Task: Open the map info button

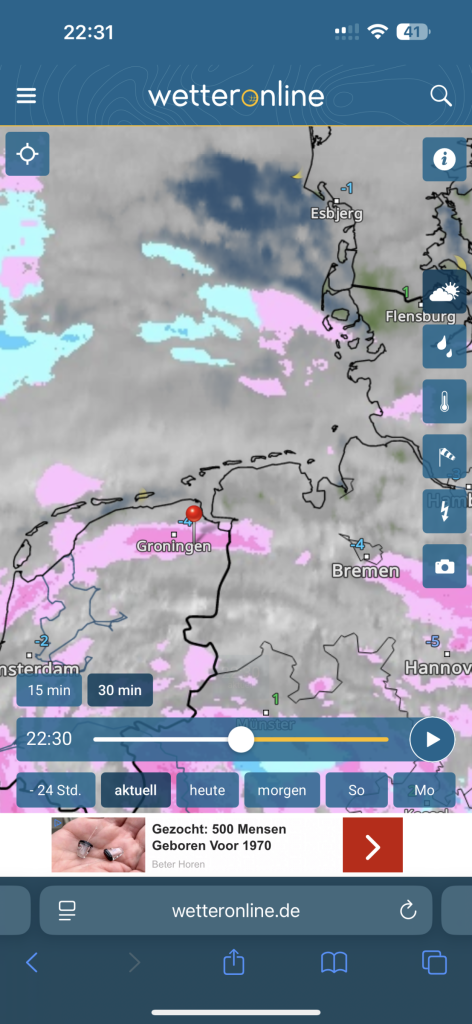Action: (445, 159)
